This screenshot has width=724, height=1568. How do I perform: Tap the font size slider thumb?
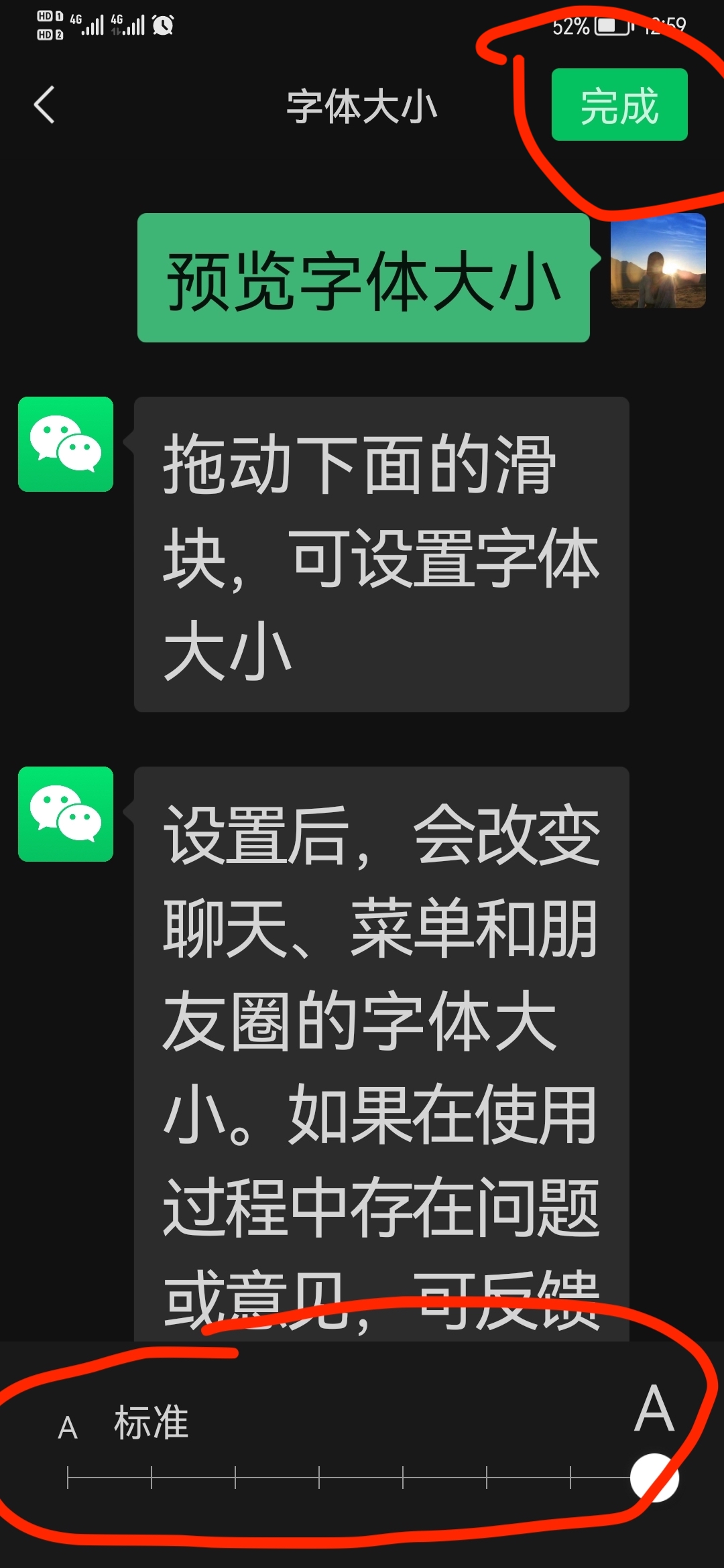tap(654, 1478)
